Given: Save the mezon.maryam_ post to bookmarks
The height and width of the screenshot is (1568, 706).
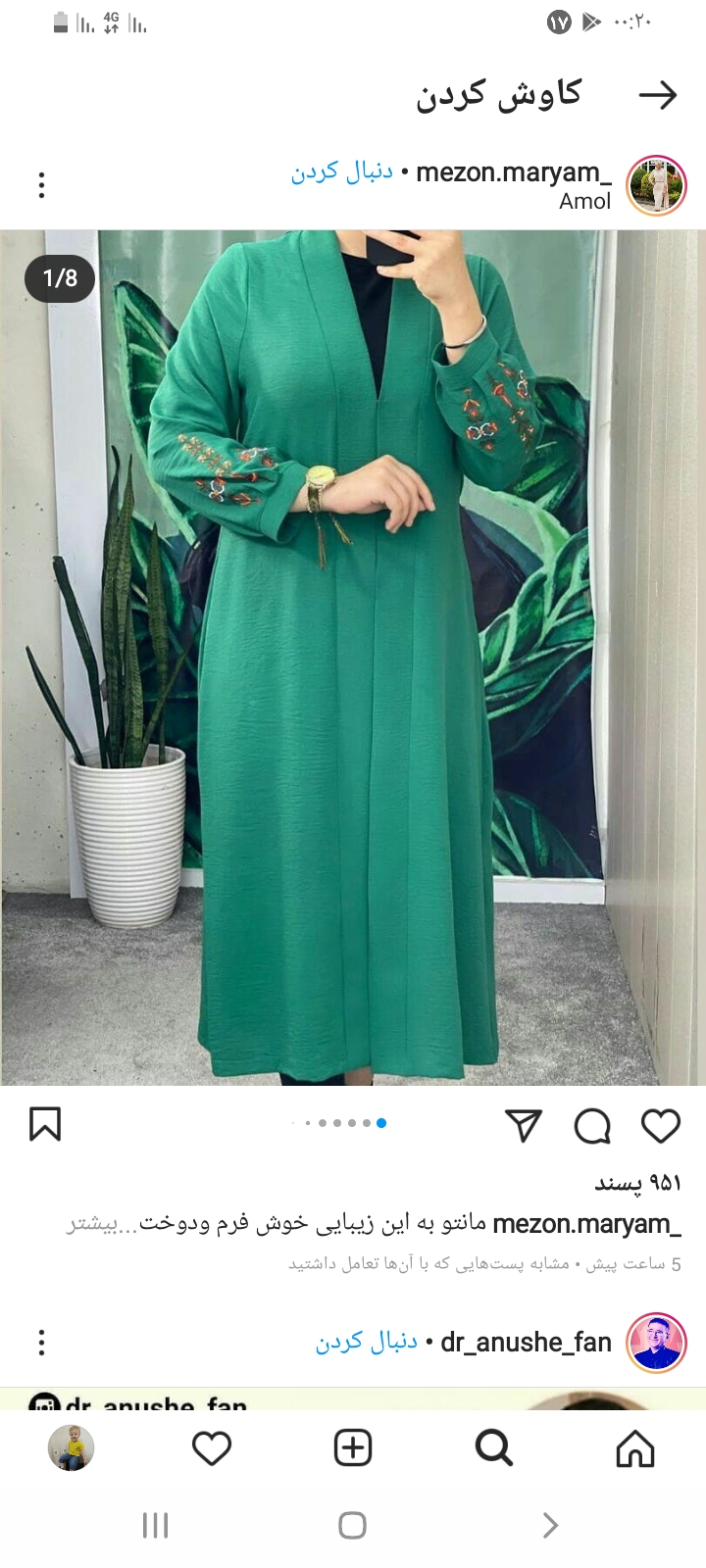Looking at the screenshot, I should tap(45, 1124).
